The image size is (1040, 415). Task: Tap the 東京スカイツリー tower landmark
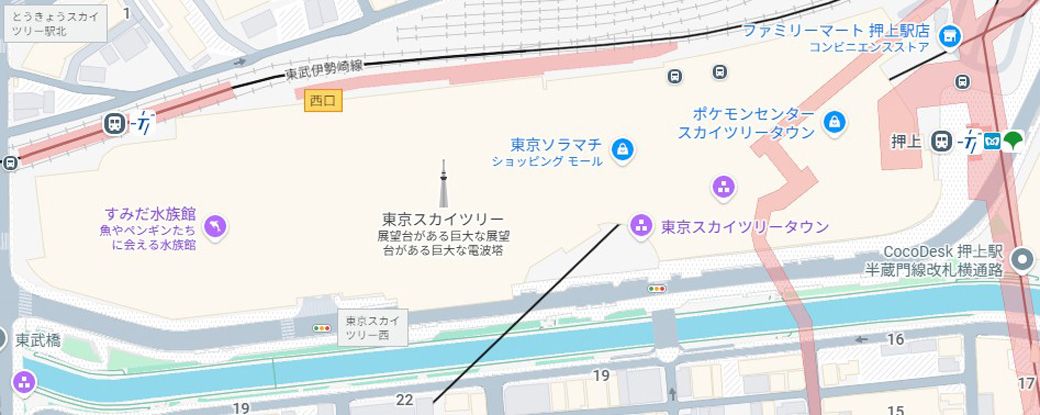click(442, 188)
